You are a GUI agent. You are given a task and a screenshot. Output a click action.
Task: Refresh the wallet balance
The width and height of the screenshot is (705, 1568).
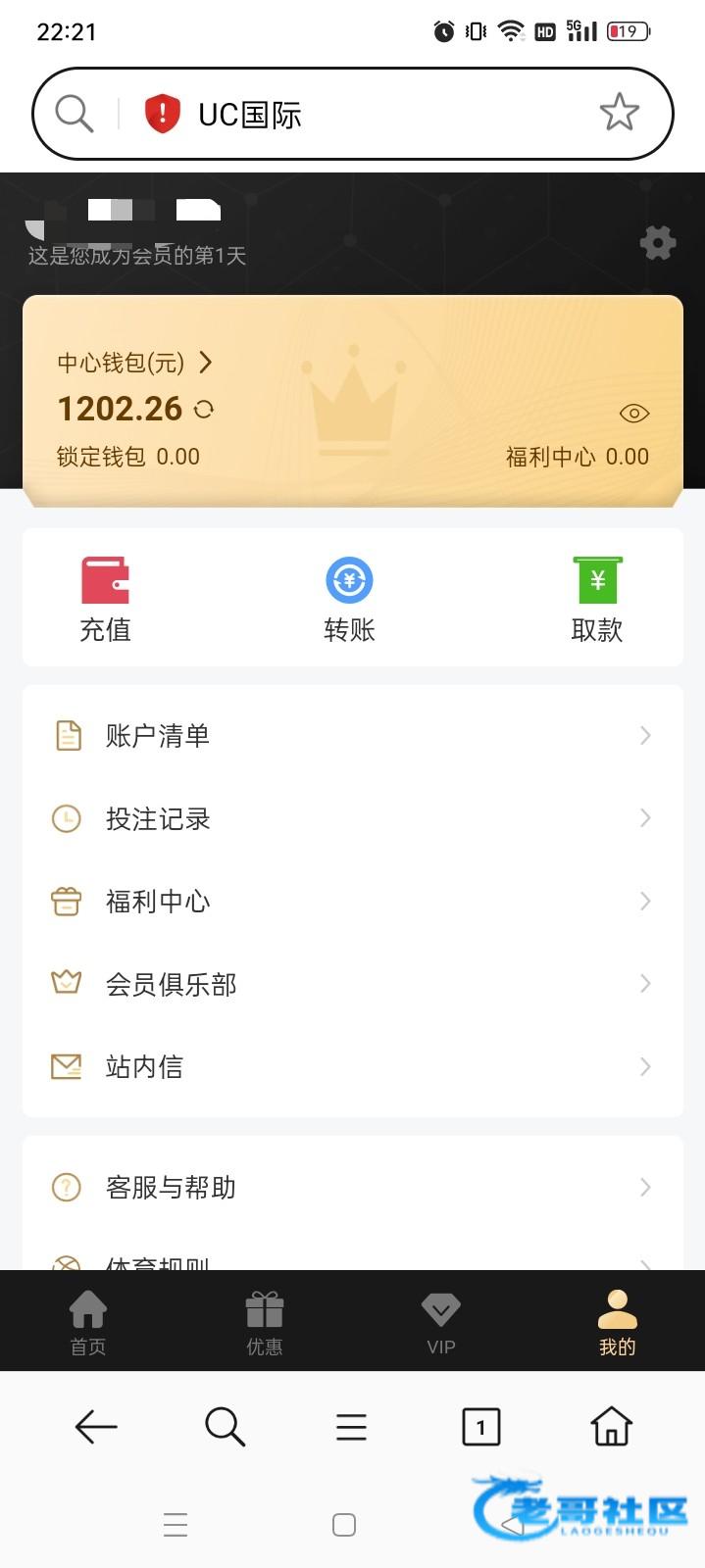coord(204,410)
